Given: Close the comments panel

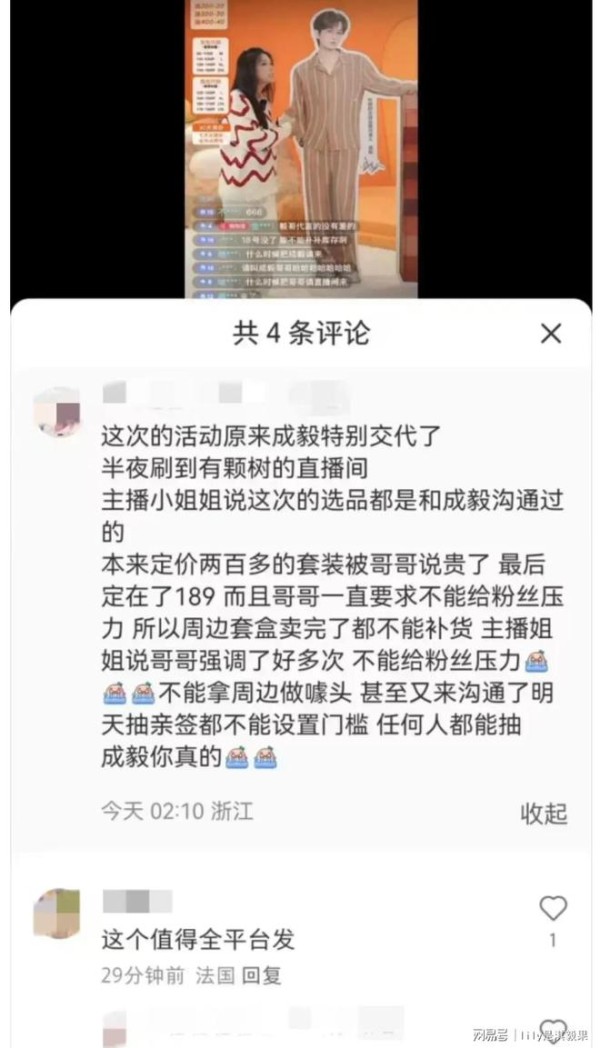Looking at the screenshot, I should click(551, 333).
